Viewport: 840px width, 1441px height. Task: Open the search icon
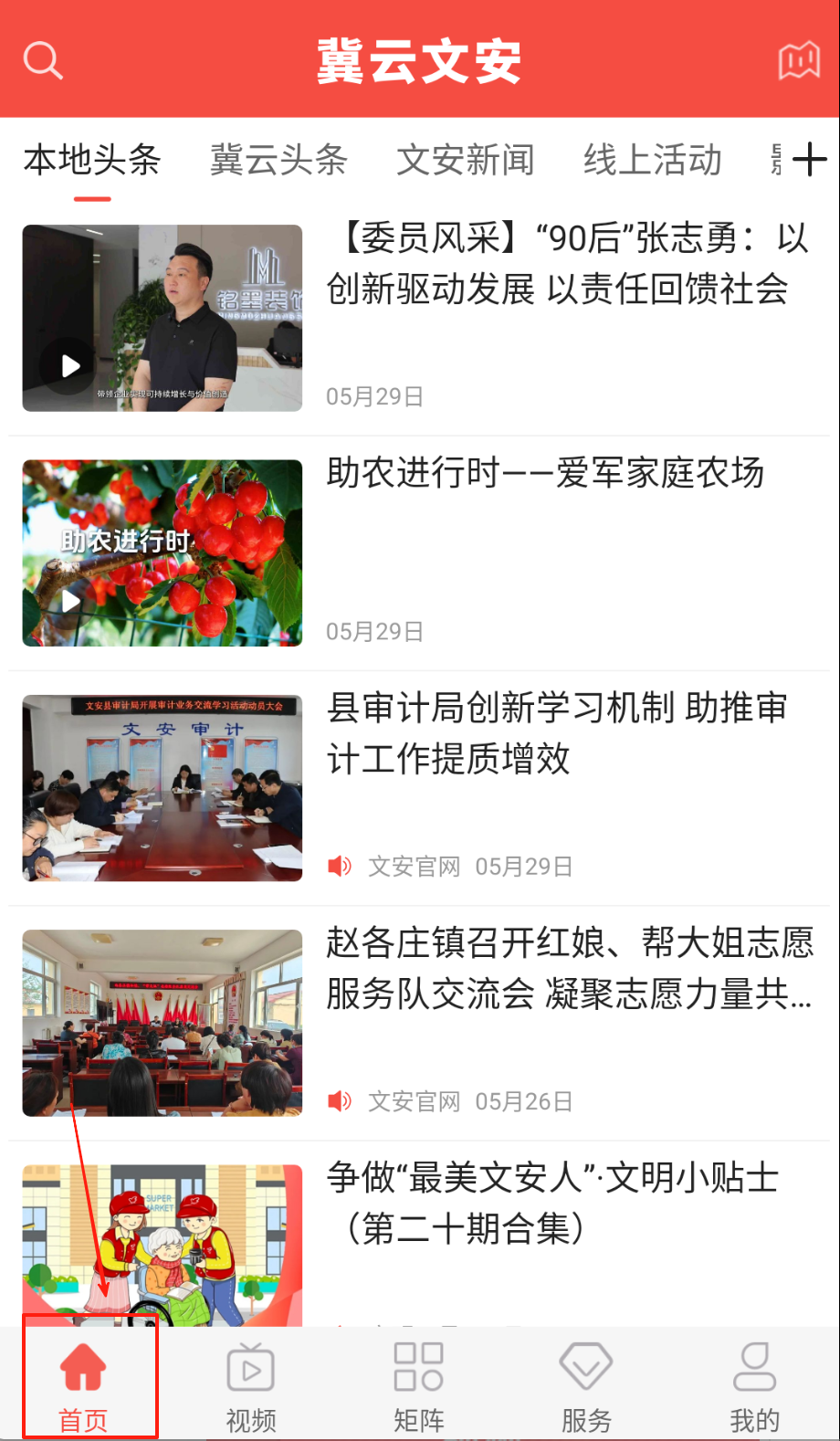pyautogui.click(x=42, y=61)
